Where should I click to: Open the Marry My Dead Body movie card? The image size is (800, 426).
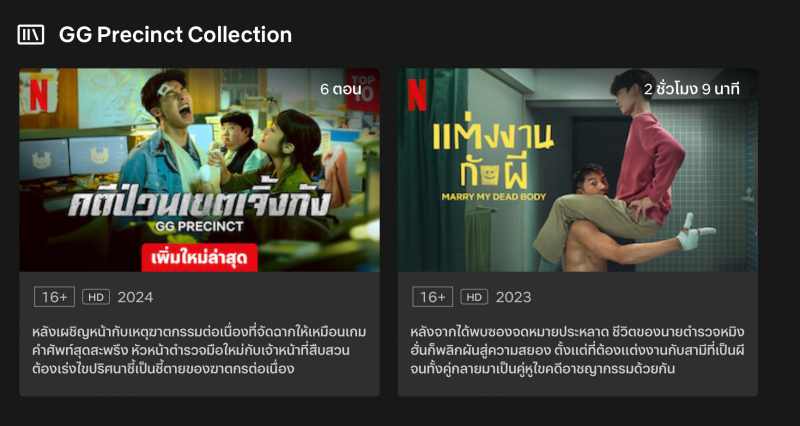coord(577,170)
